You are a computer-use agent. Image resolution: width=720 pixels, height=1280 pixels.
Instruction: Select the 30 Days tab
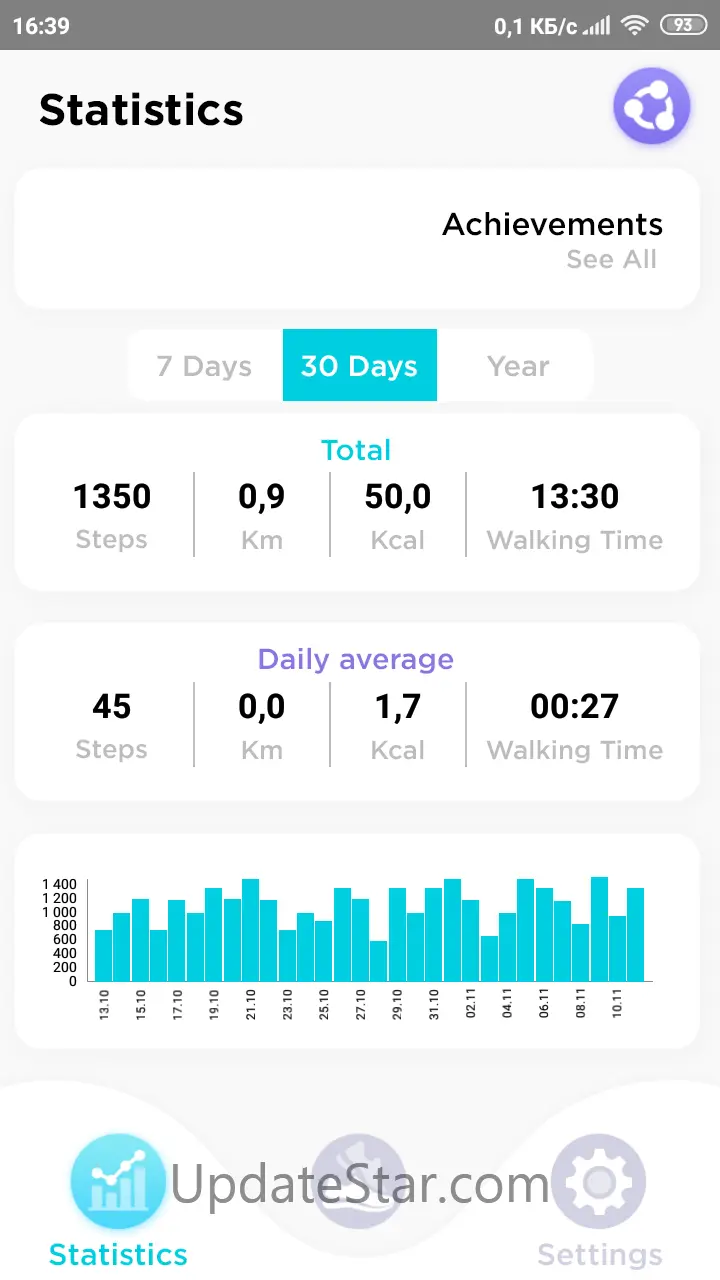(360, 365)
